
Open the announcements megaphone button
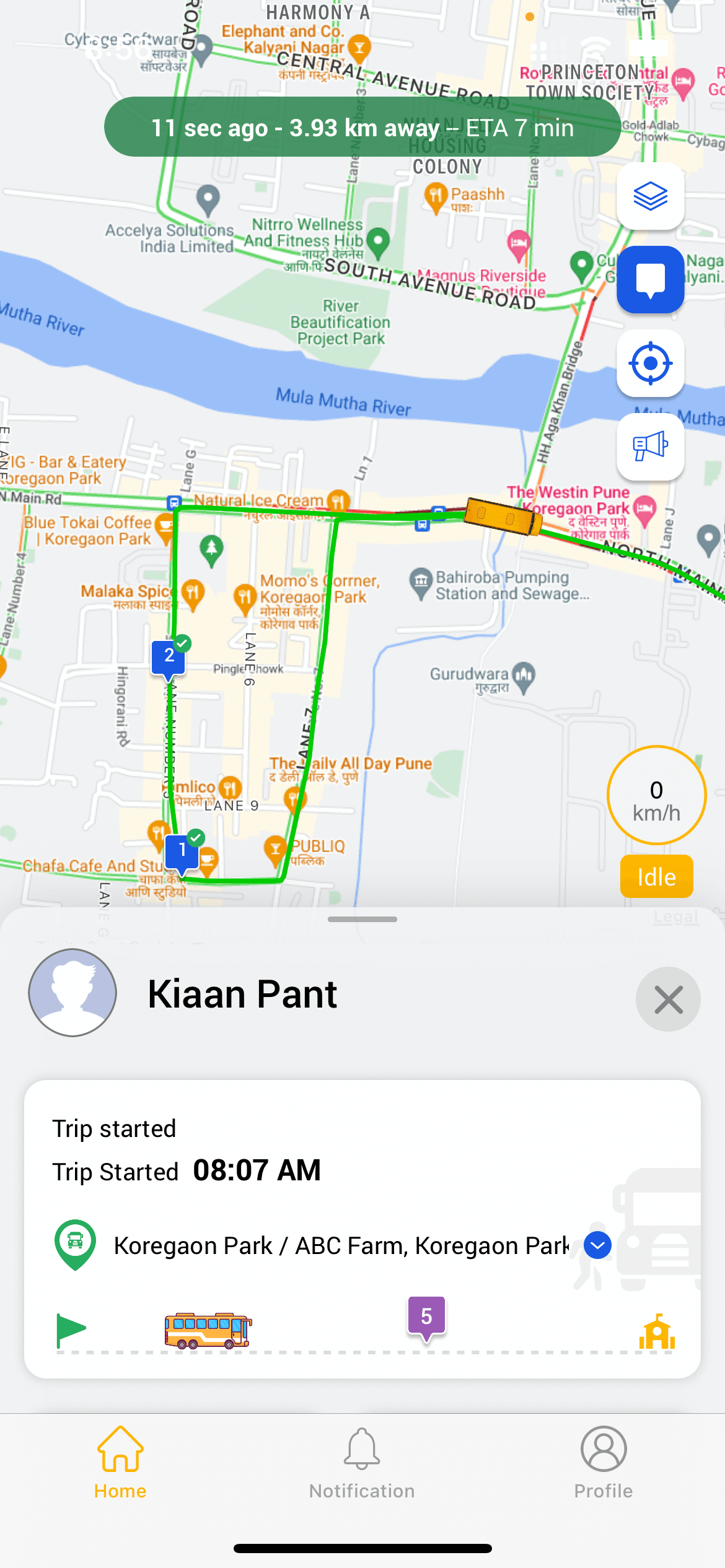click(650, 446)
